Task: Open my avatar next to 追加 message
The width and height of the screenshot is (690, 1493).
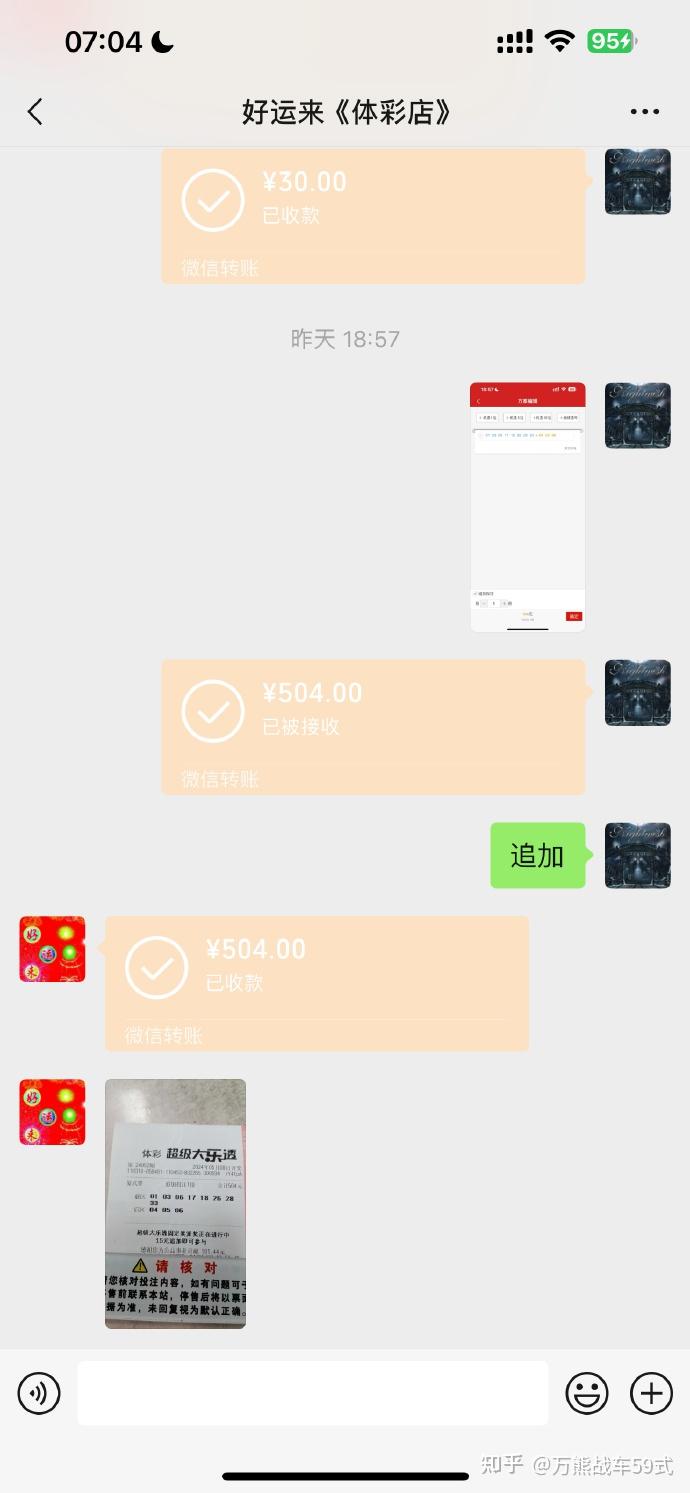Action: point(637,856)
